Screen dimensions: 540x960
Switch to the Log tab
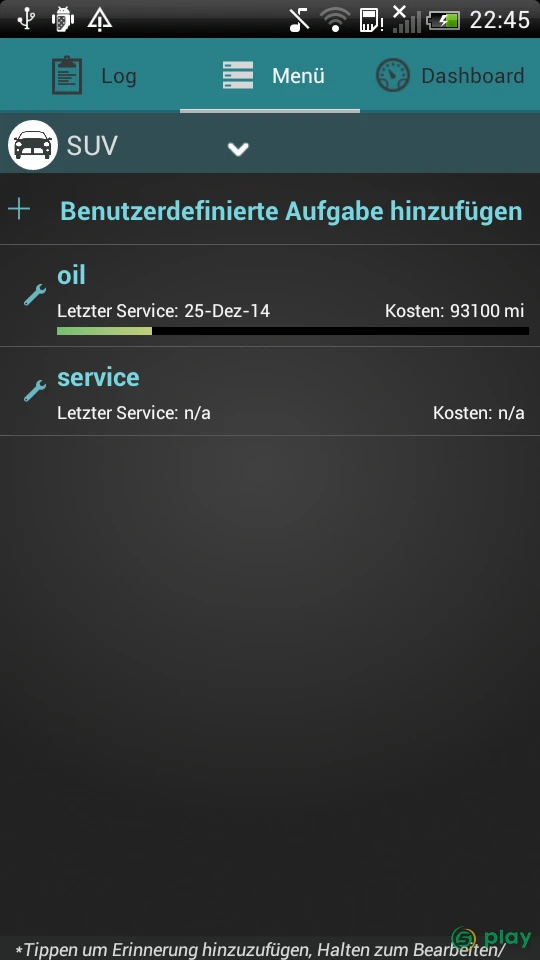90,75
